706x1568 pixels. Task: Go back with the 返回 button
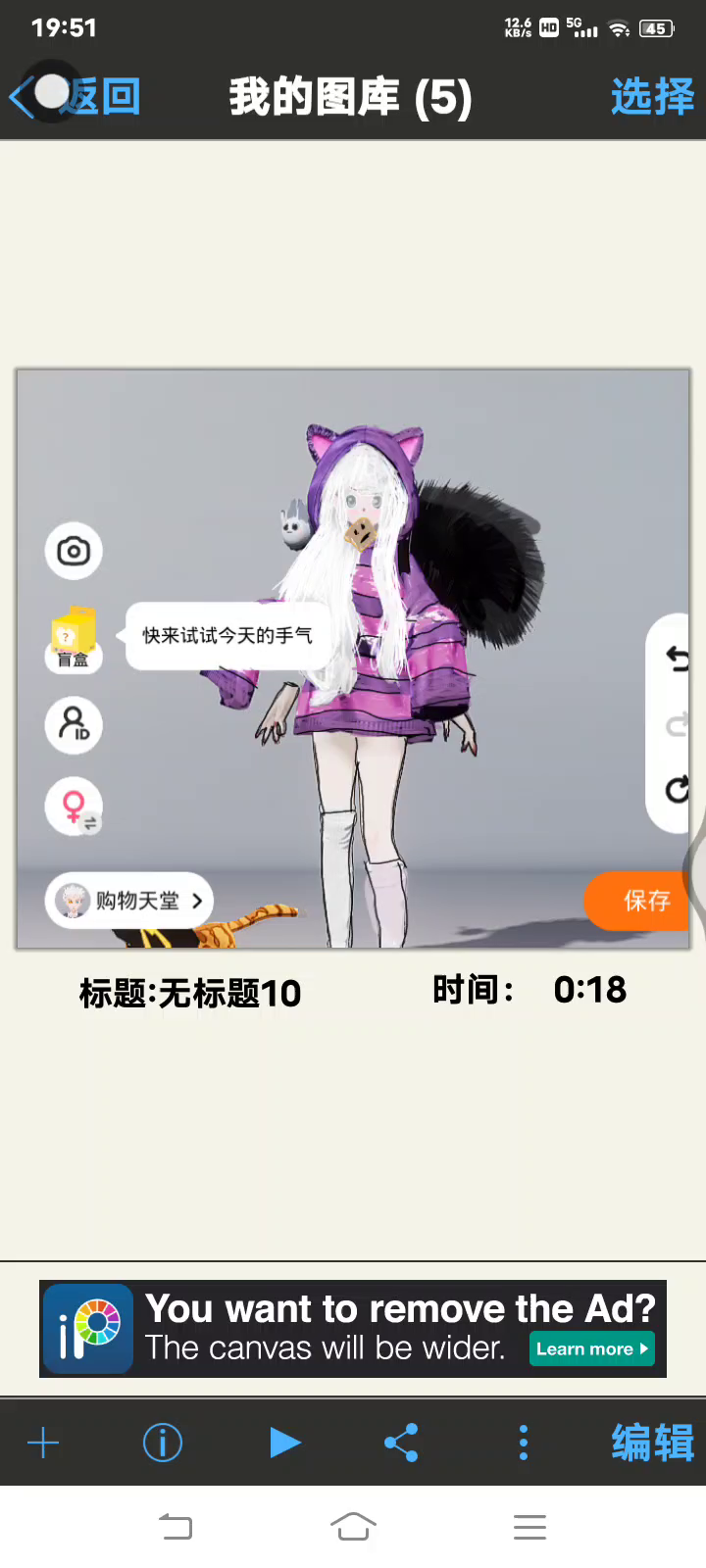(x=75, y=97)
